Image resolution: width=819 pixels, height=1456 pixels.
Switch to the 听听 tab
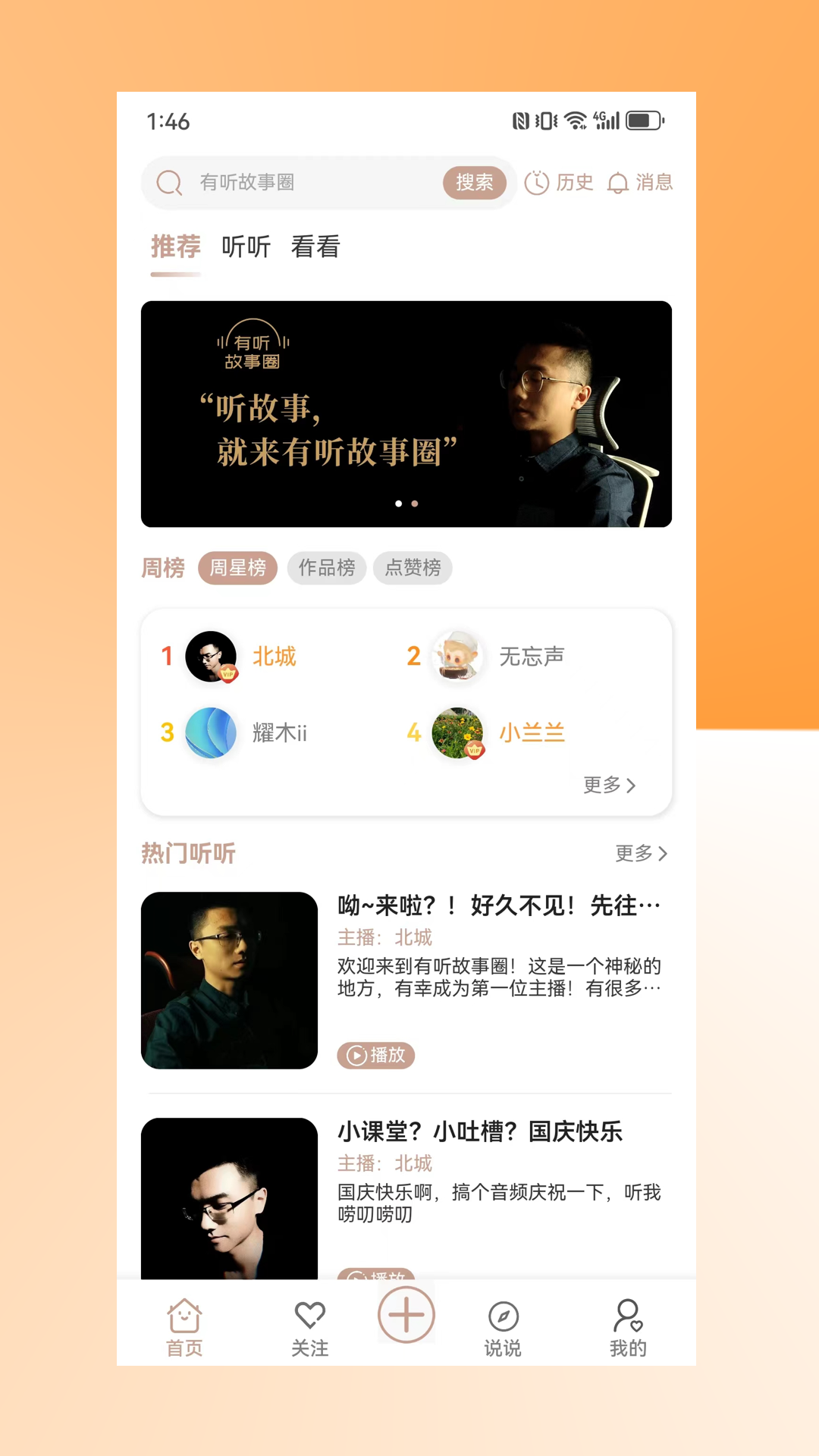point(246,247)
